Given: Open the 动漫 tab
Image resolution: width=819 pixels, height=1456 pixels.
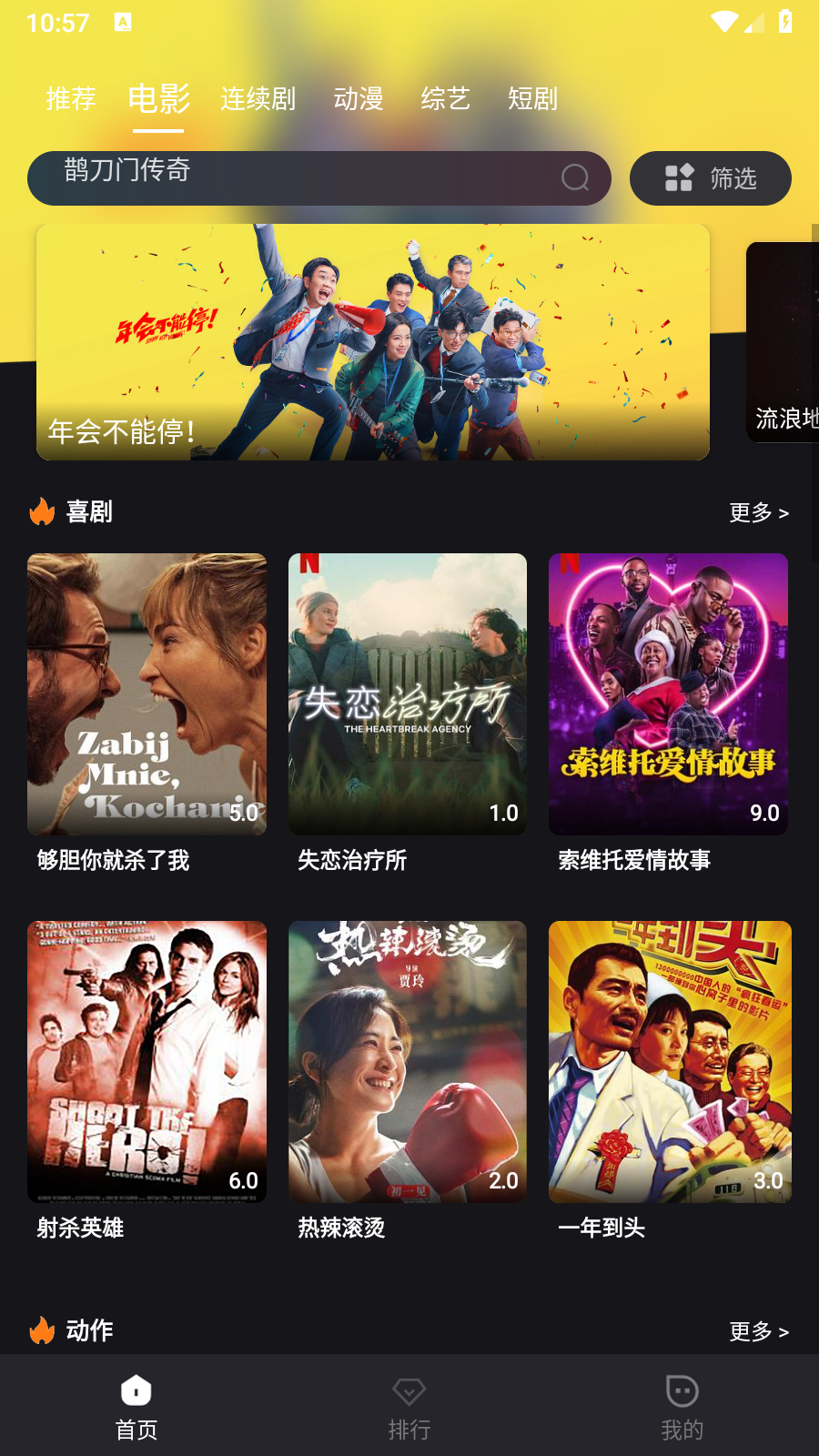Looking at the screenshot, I should [x=359, y=98].
